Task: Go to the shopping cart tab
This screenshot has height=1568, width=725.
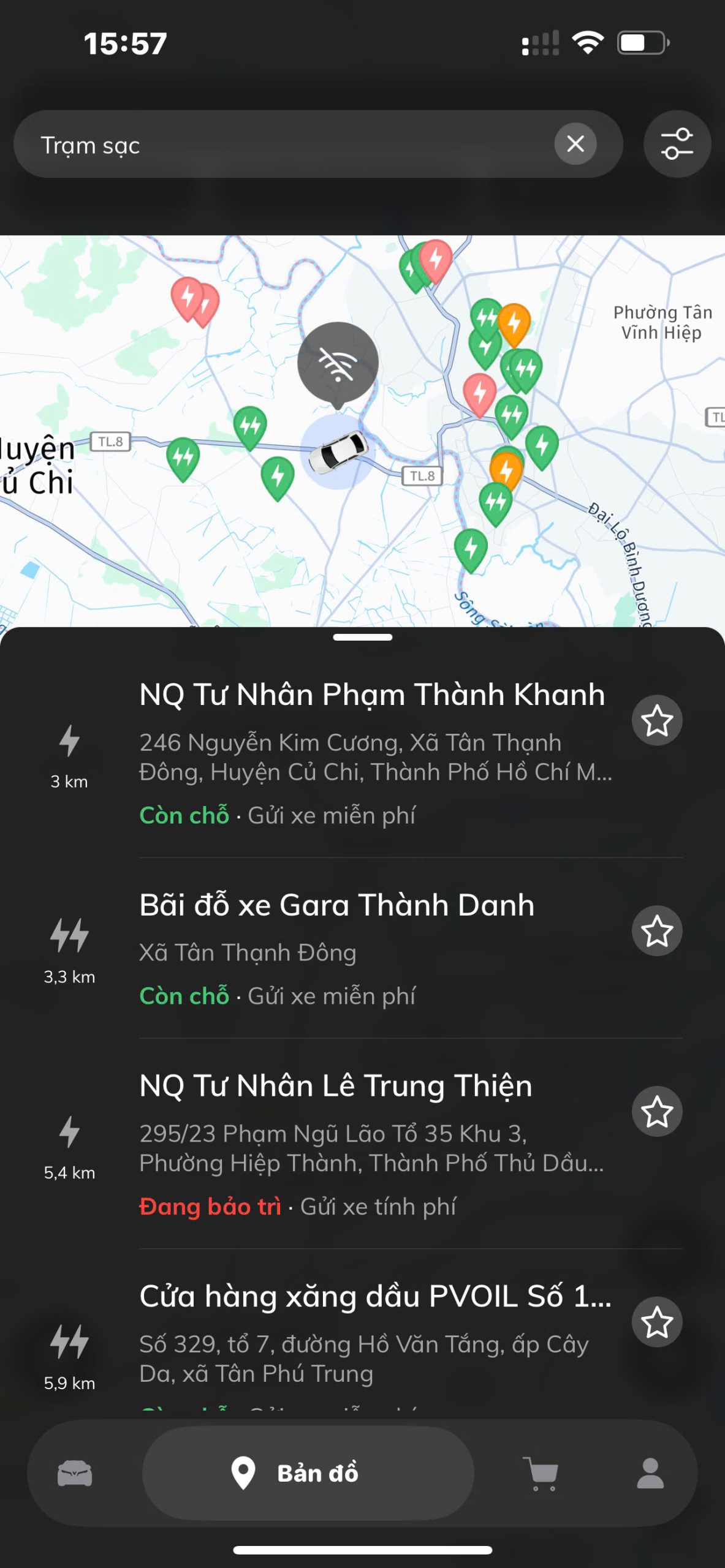Action: [x=540, y=1473]
